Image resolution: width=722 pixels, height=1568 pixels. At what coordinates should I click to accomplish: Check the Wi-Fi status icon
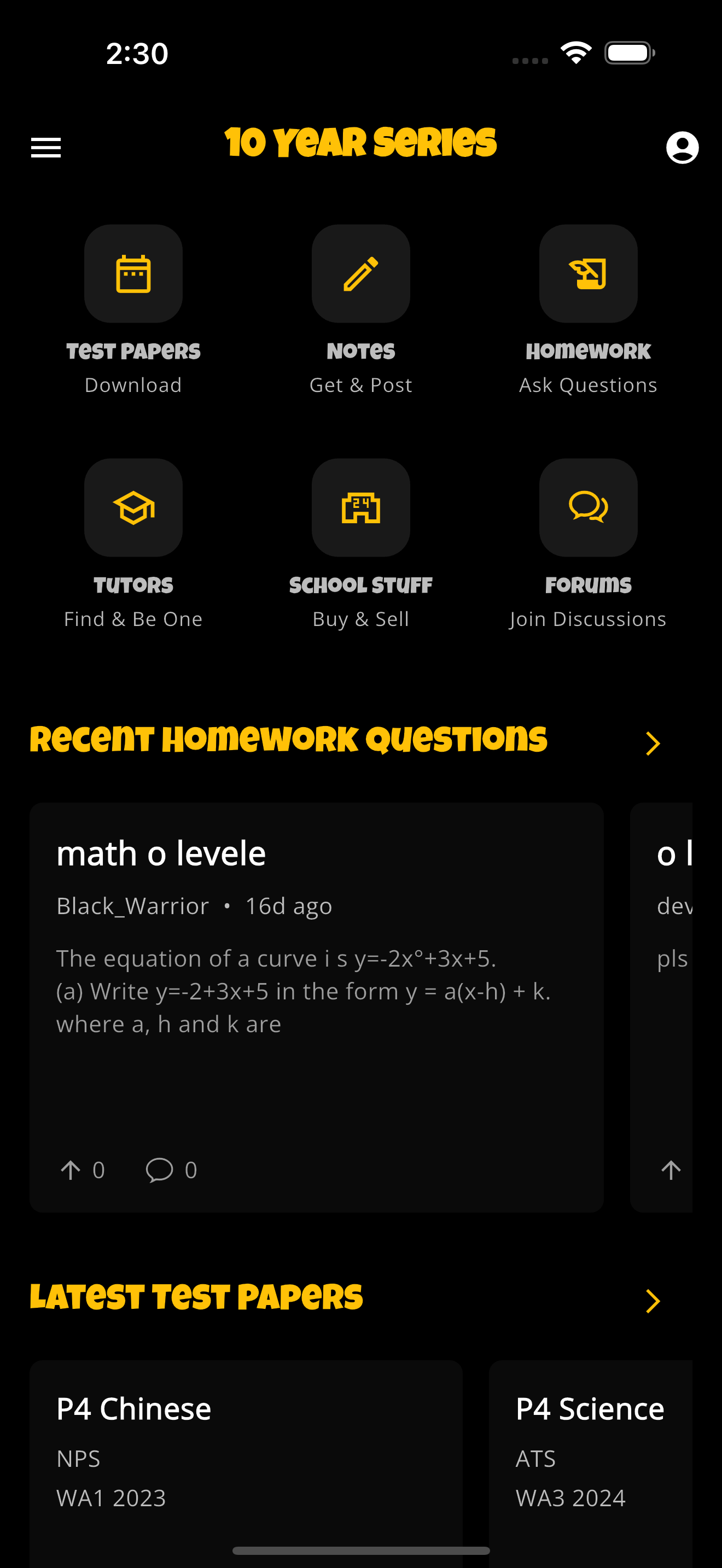[575, 53]
